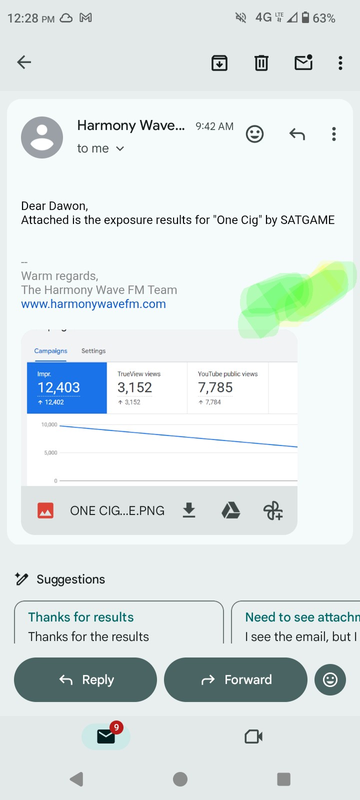Tap the Reply button
This screenshot has height=800, width=360.
[85, 680]
